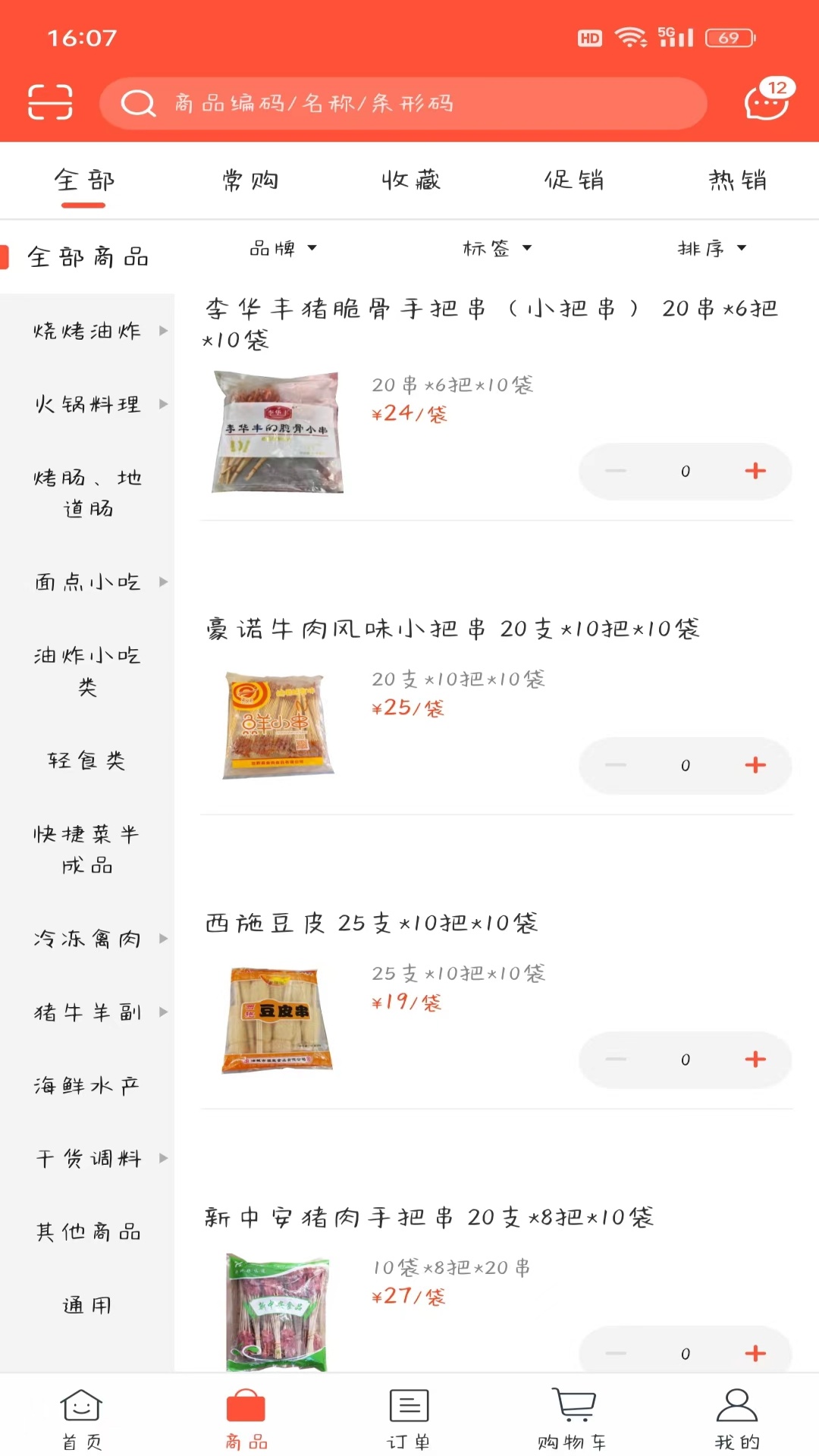
Task: Increase quantity of 西施豆皮
Action: point(755,1059)
